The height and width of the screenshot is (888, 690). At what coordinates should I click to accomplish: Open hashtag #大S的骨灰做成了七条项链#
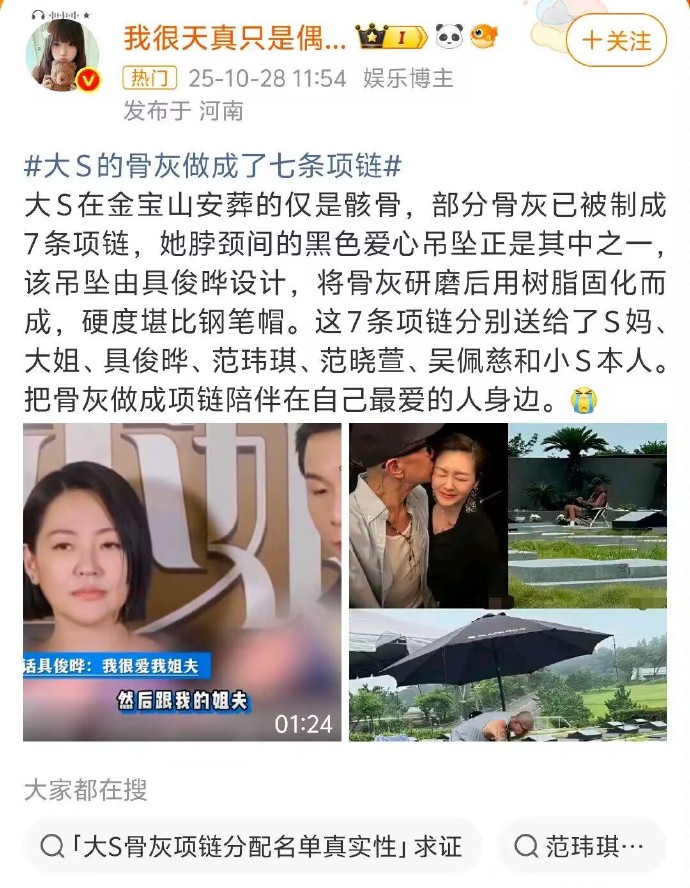[x=212, y=166]
